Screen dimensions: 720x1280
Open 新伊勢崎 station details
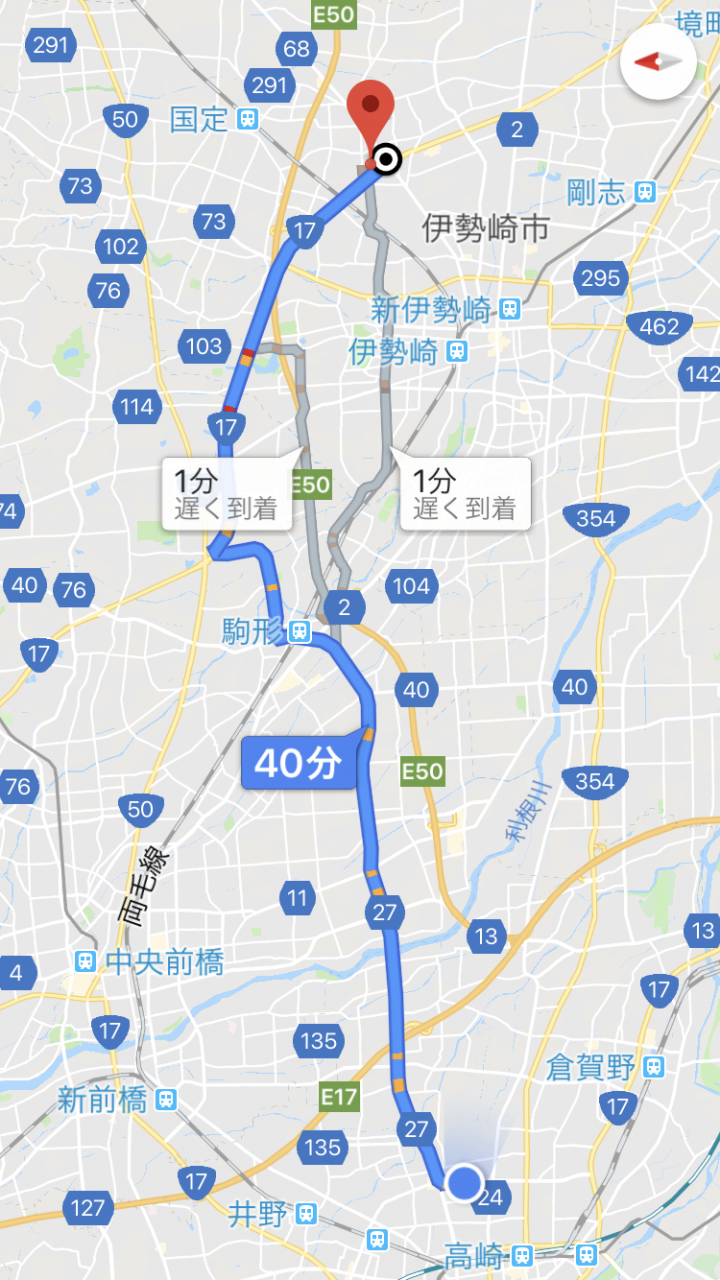click(510, 309)
